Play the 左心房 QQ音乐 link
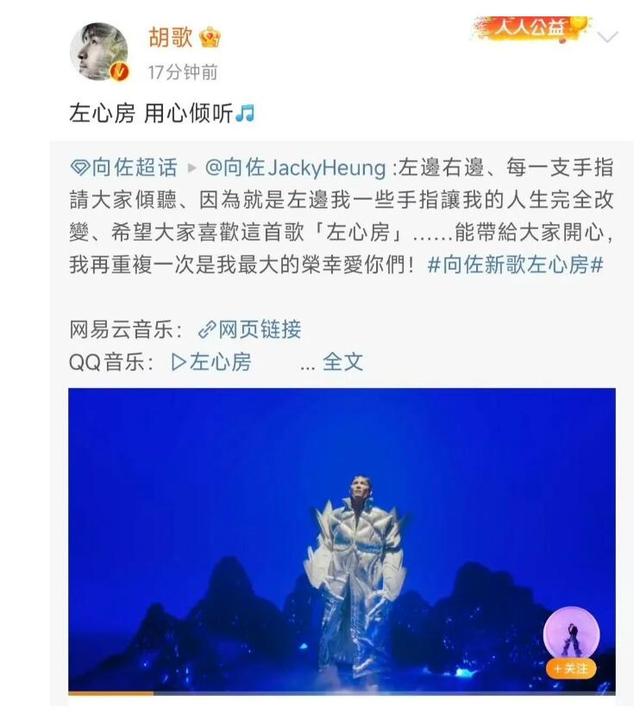Image resolution: width=640 pixels, height=726 pixels. point(212,361)
